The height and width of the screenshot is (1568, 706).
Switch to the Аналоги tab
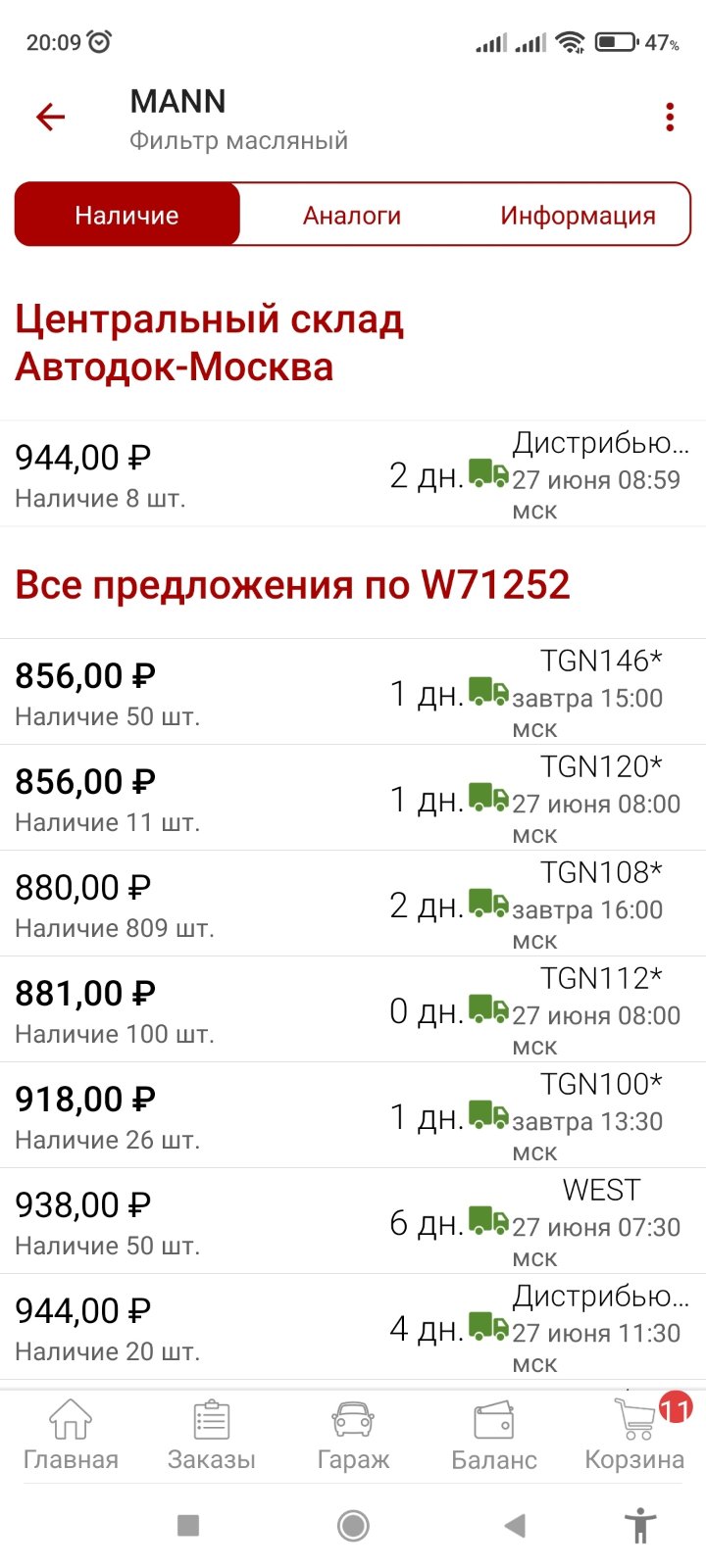tap(352, 215)
